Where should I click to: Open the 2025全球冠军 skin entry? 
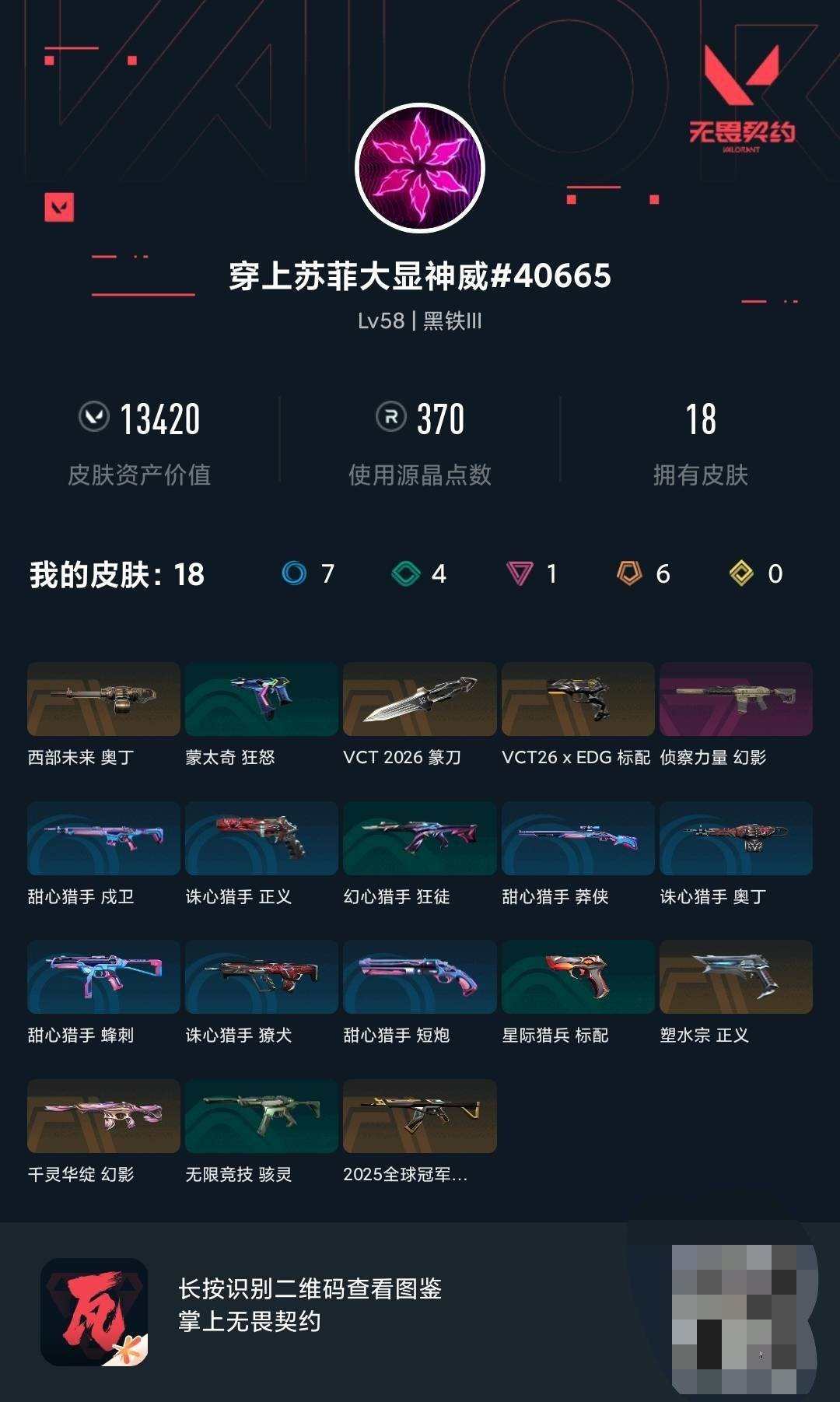(x=419, y=1116)
